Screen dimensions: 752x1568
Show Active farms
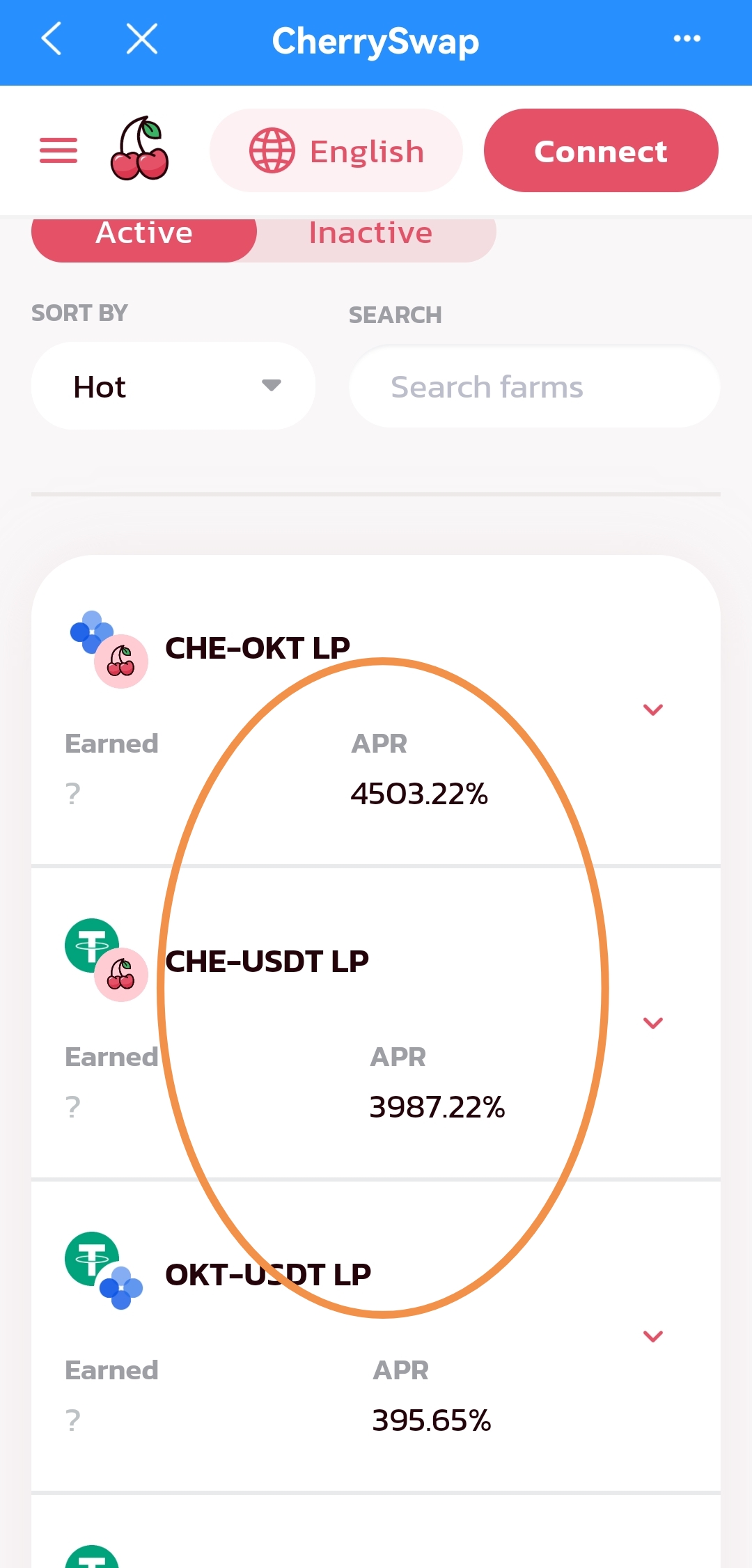point(144,235)
